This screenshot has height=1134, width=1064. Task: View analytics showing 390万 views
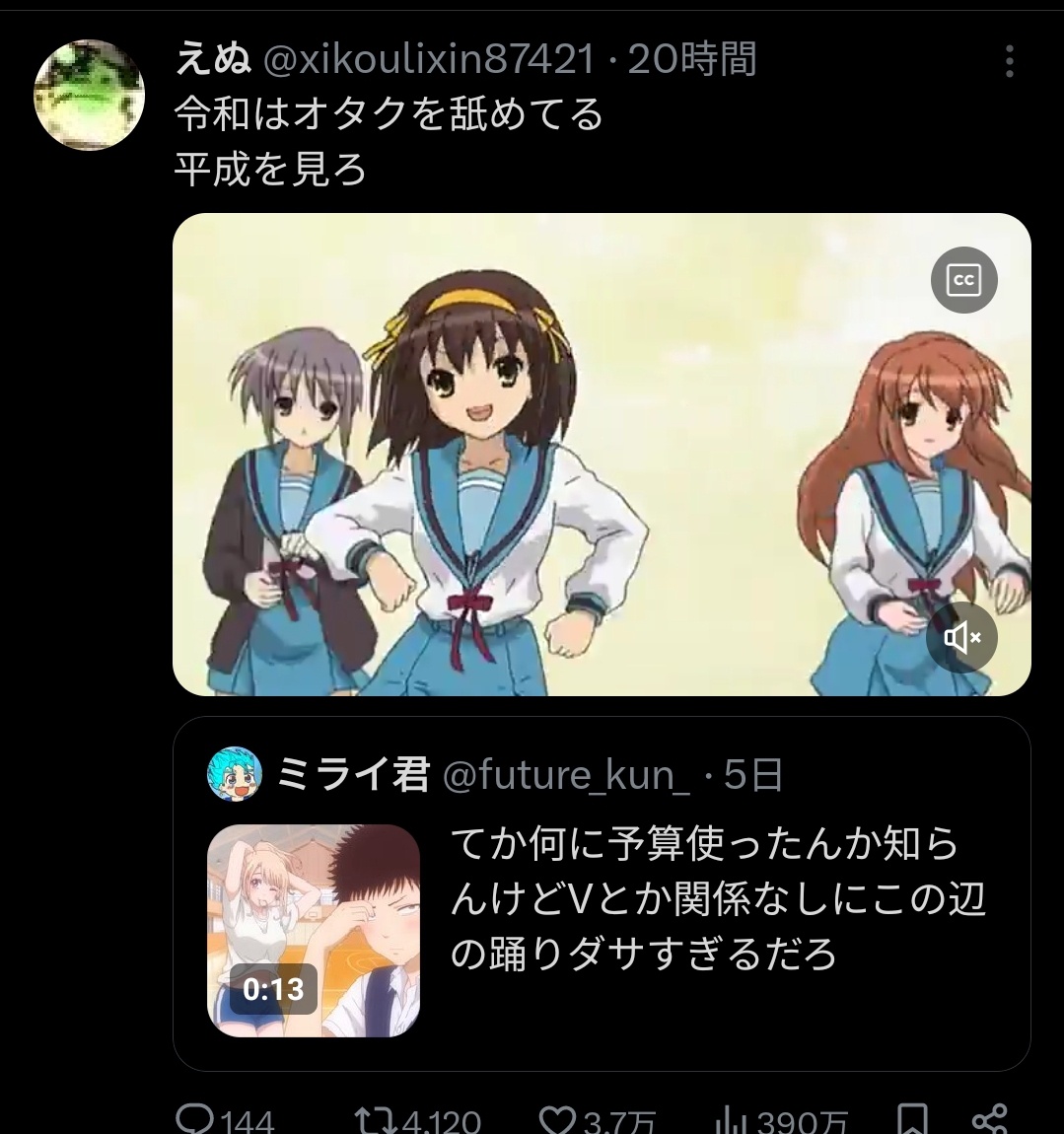[730, 1120]
